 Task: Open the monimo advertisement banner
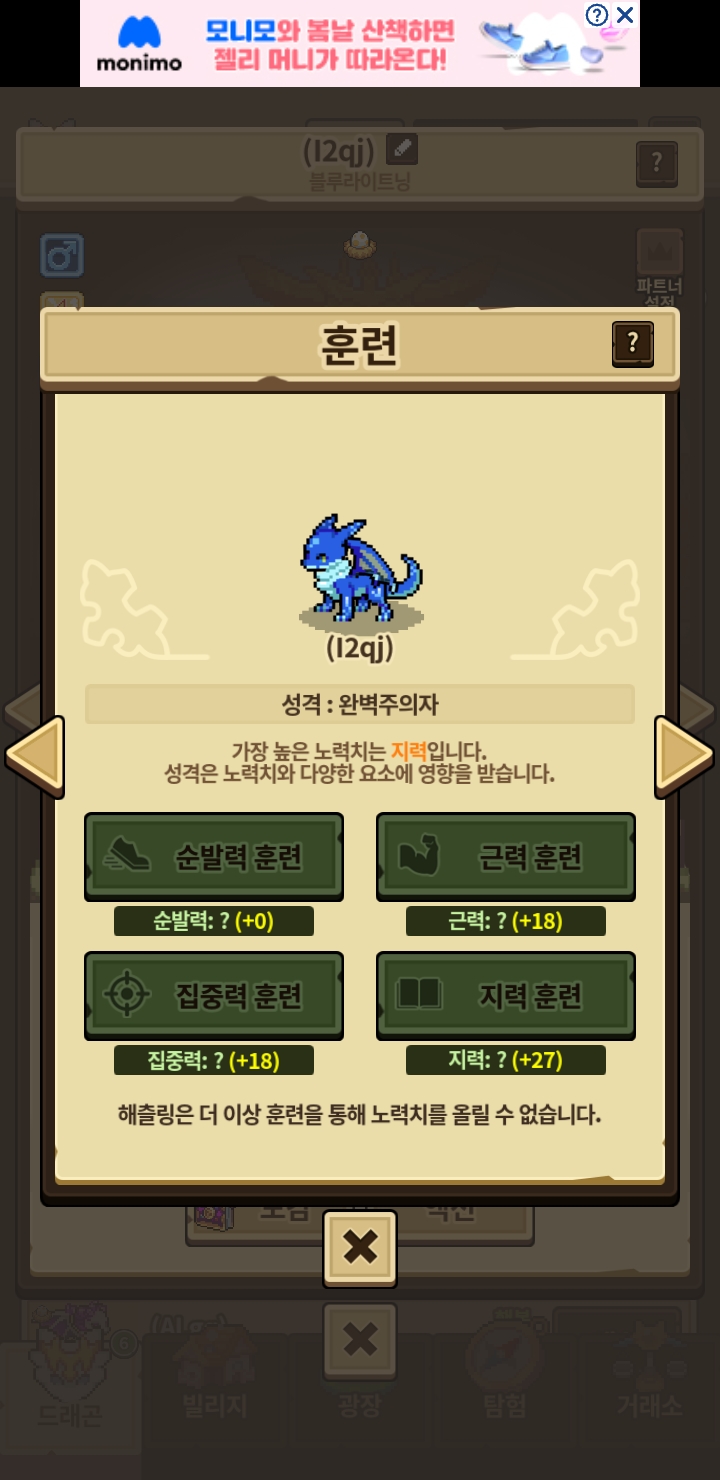click(330, 45)
